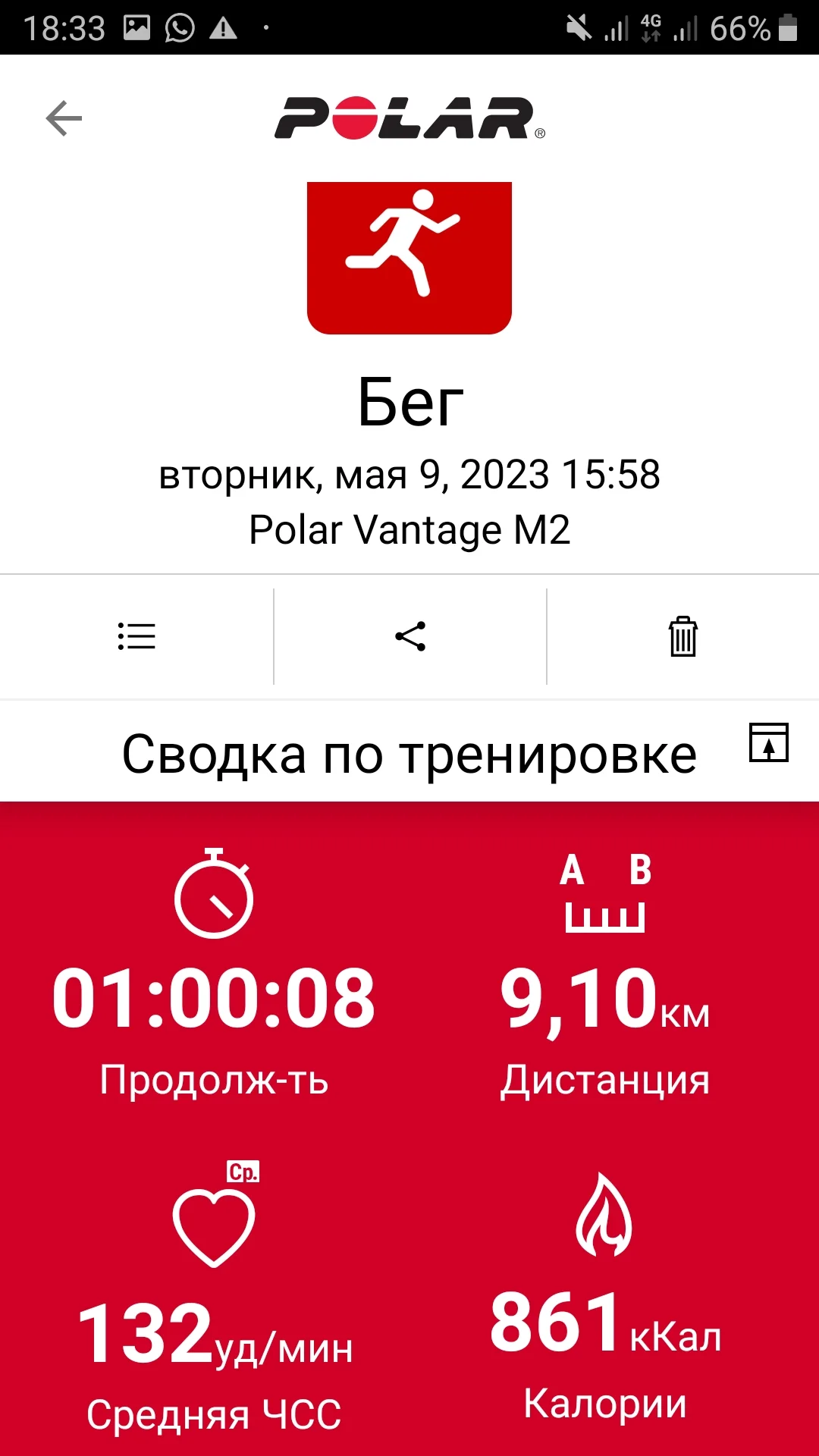Tap the training summary image export icon
This screenshot has height=1456, width=819.
(769, 742)
